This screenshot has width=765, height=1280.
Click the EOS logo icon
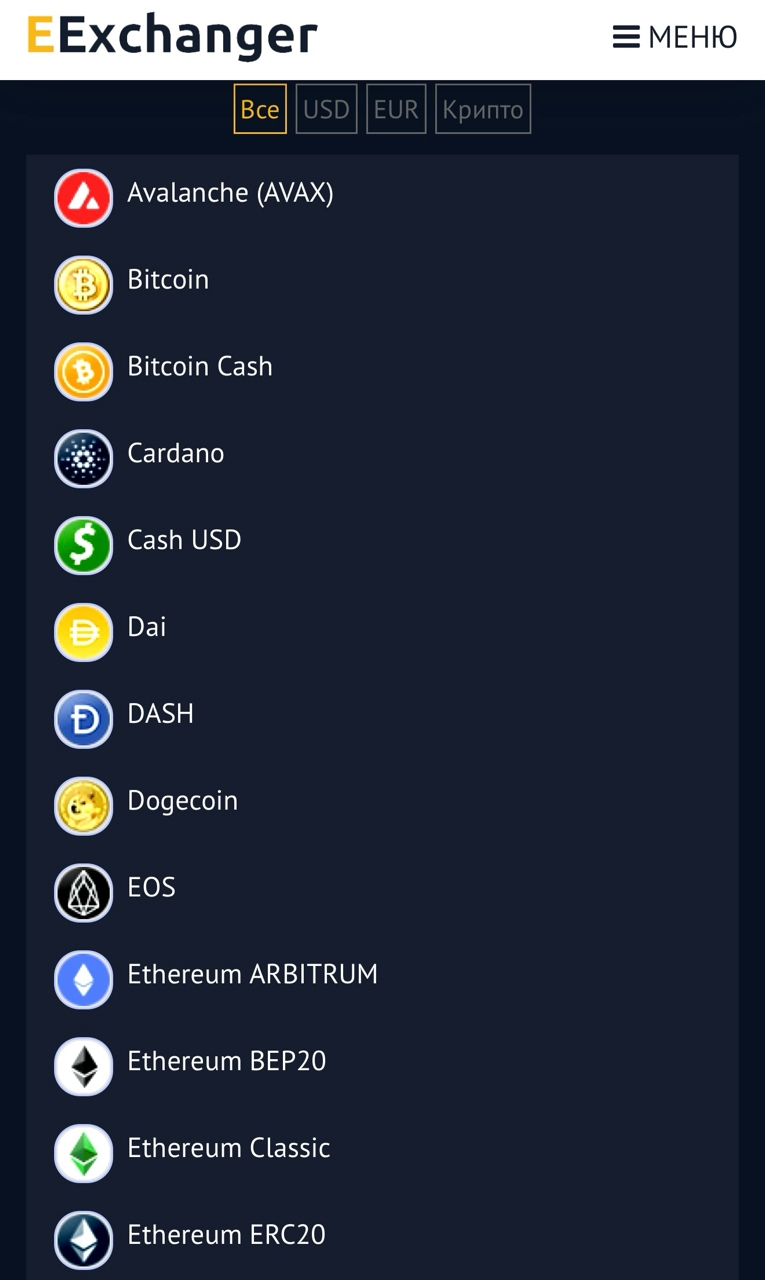pyautogui.click(x=83, y=892)
